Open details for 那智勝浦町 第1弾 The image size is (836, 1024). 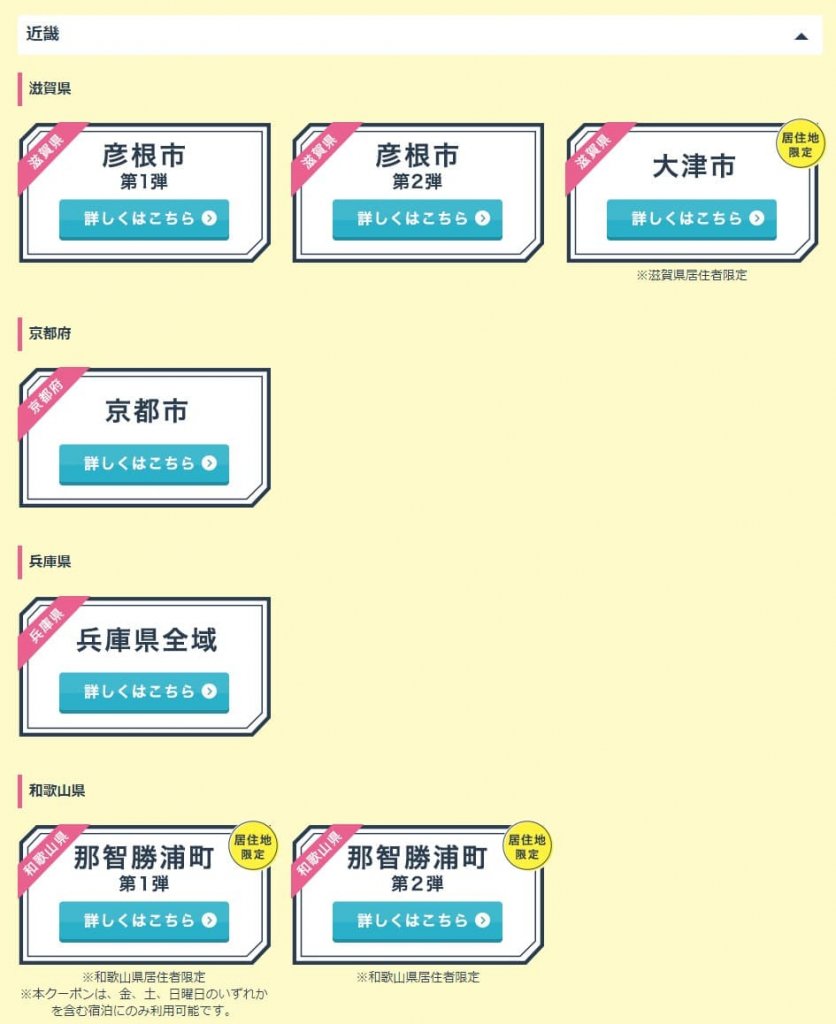point(144,921)
